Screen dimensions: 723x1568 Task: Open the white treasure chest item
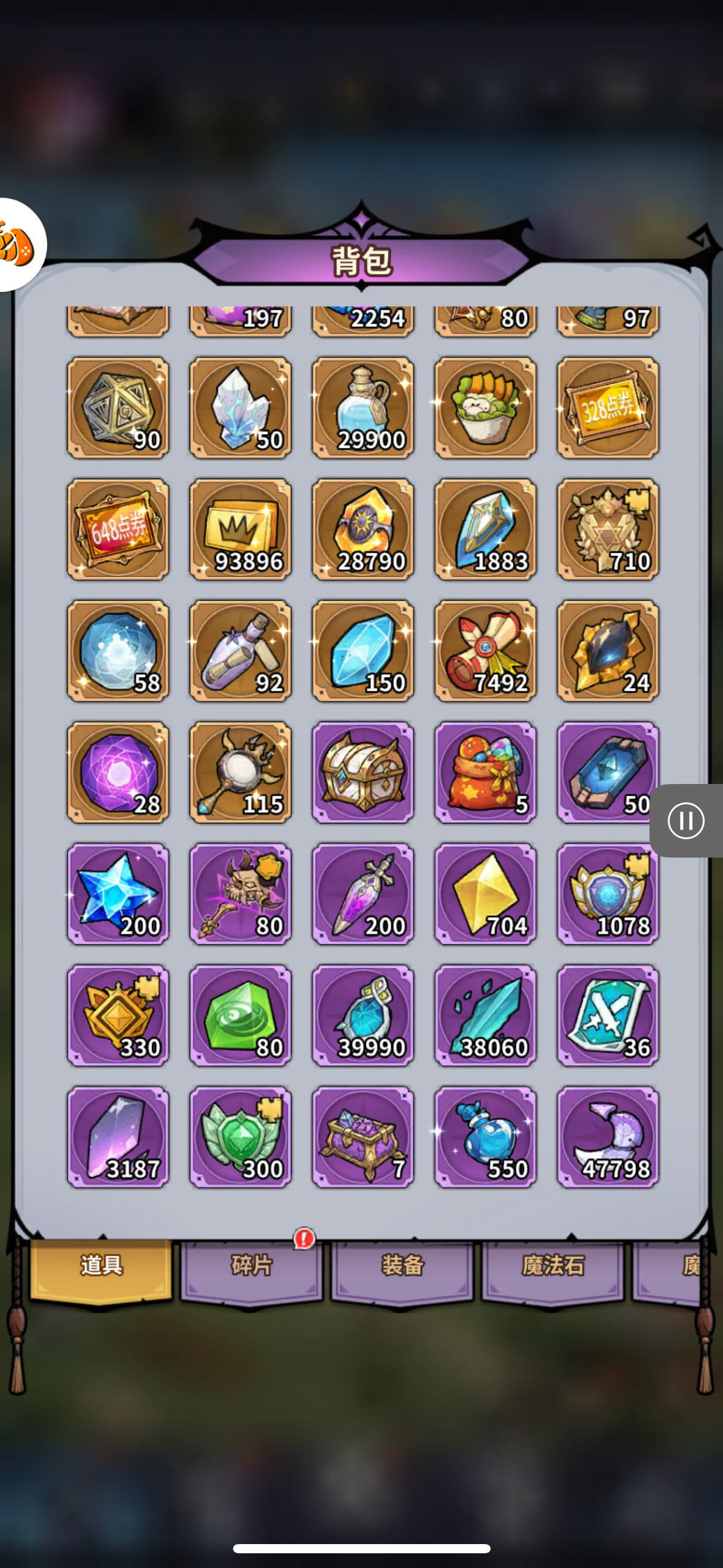(363, 772)
